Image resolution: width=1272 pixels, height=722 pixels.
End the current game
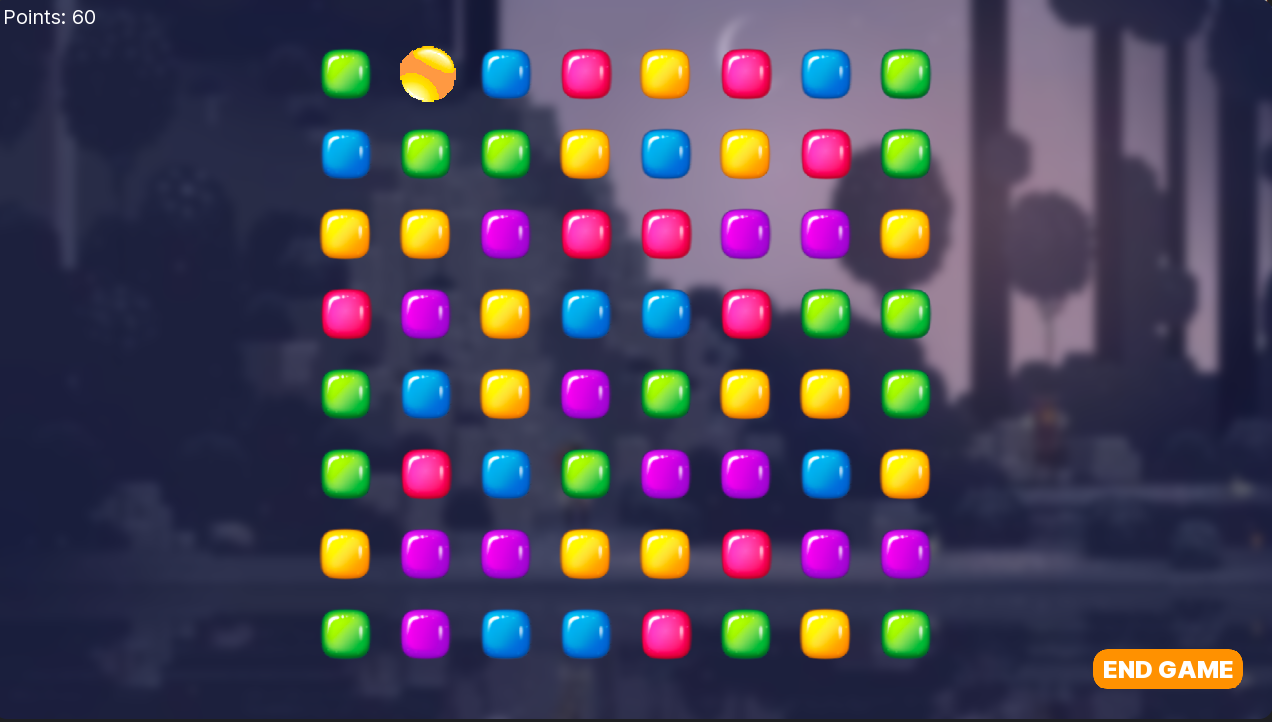tap(1167, 669)
